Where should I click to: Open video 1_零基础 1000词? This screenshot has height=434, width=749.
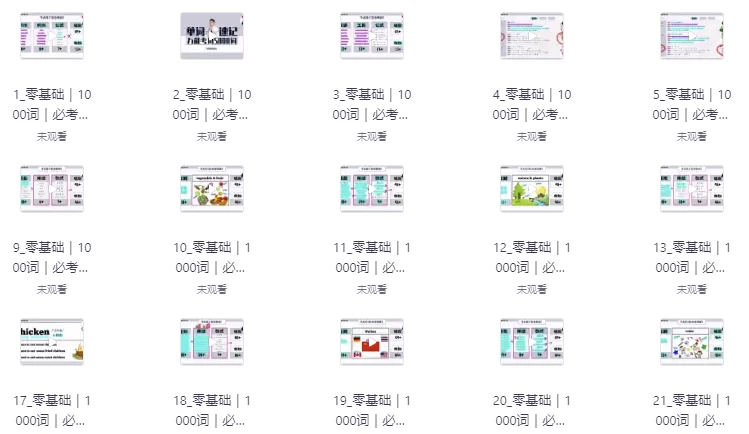point(52,37)
